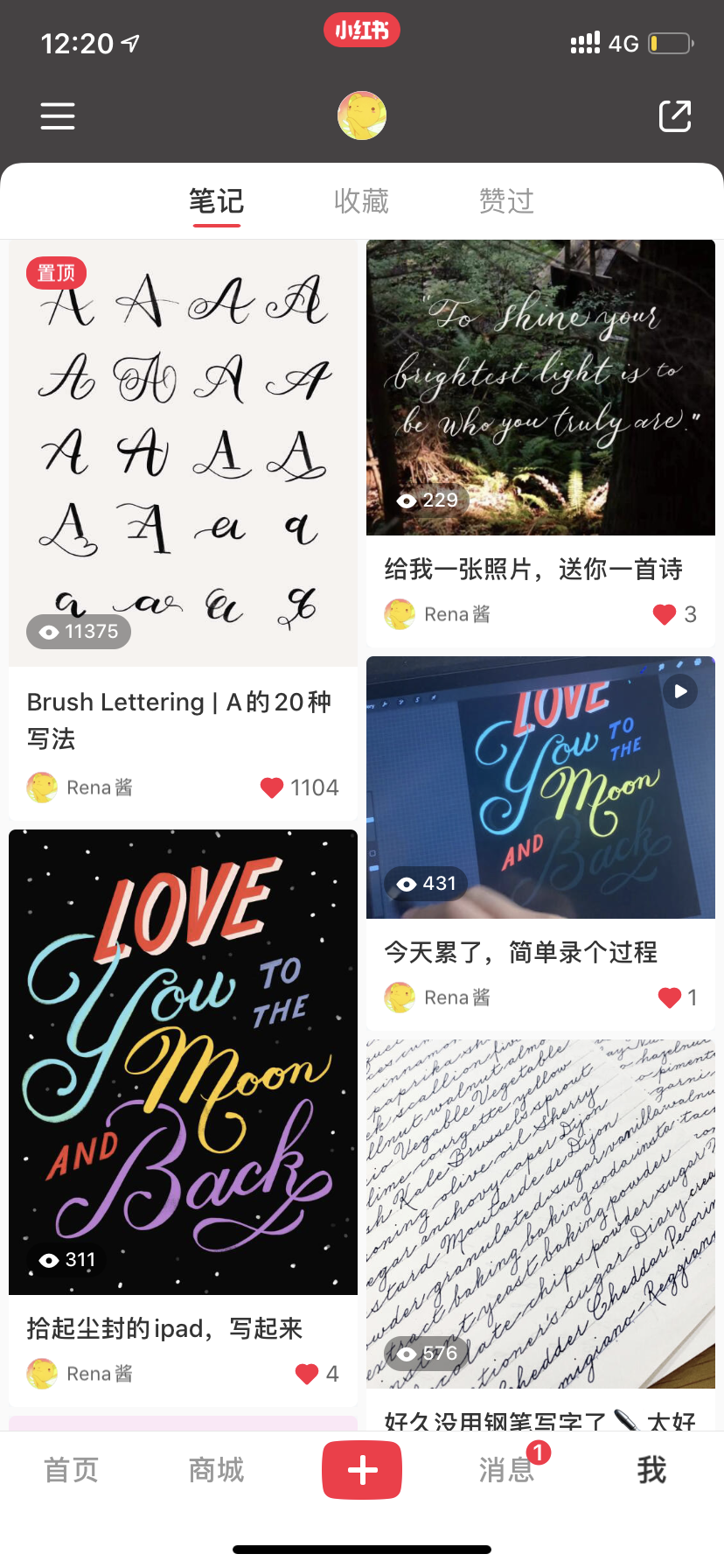Switch to the 收藏 tab

[361, 201]
